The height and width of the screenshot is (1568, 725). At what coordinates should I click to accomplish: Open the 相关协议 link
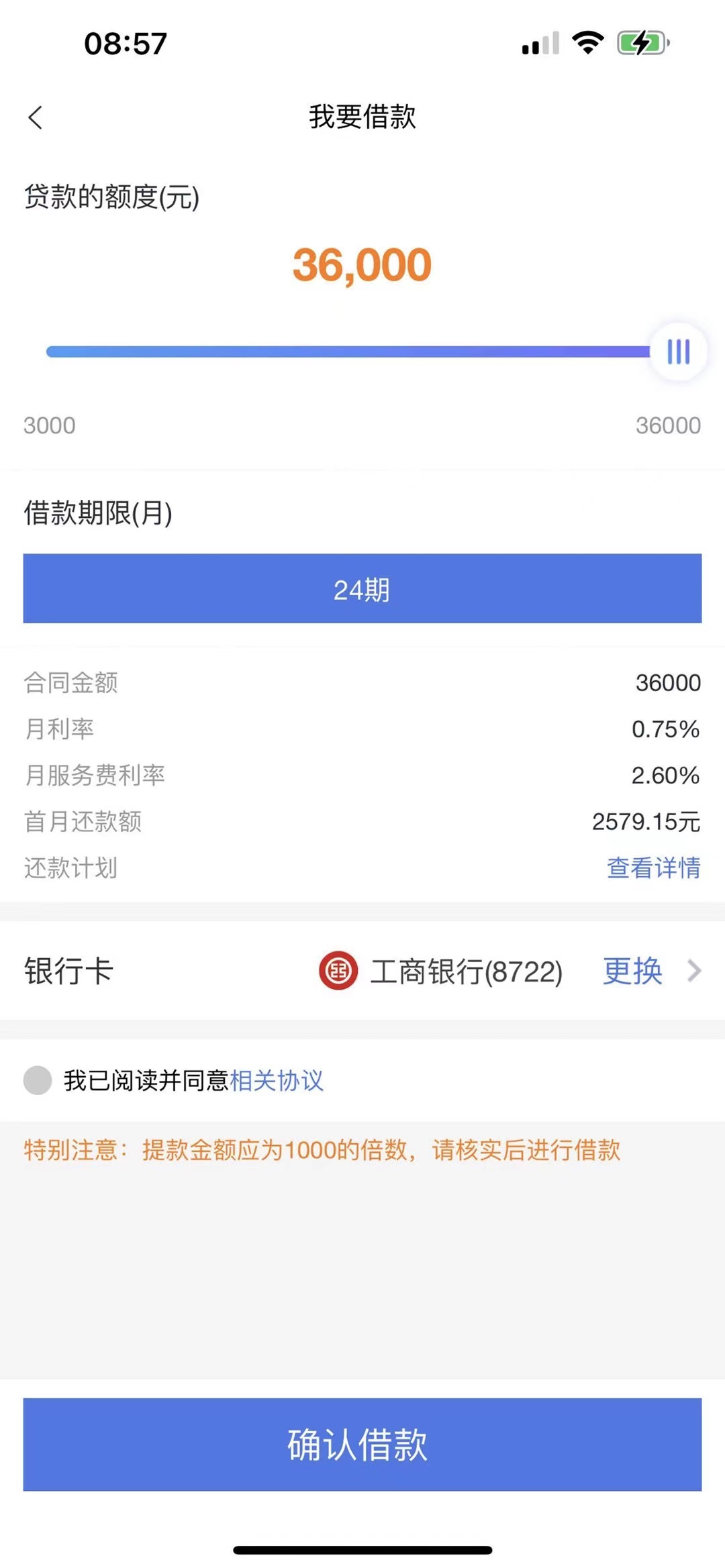[277, 1080]
